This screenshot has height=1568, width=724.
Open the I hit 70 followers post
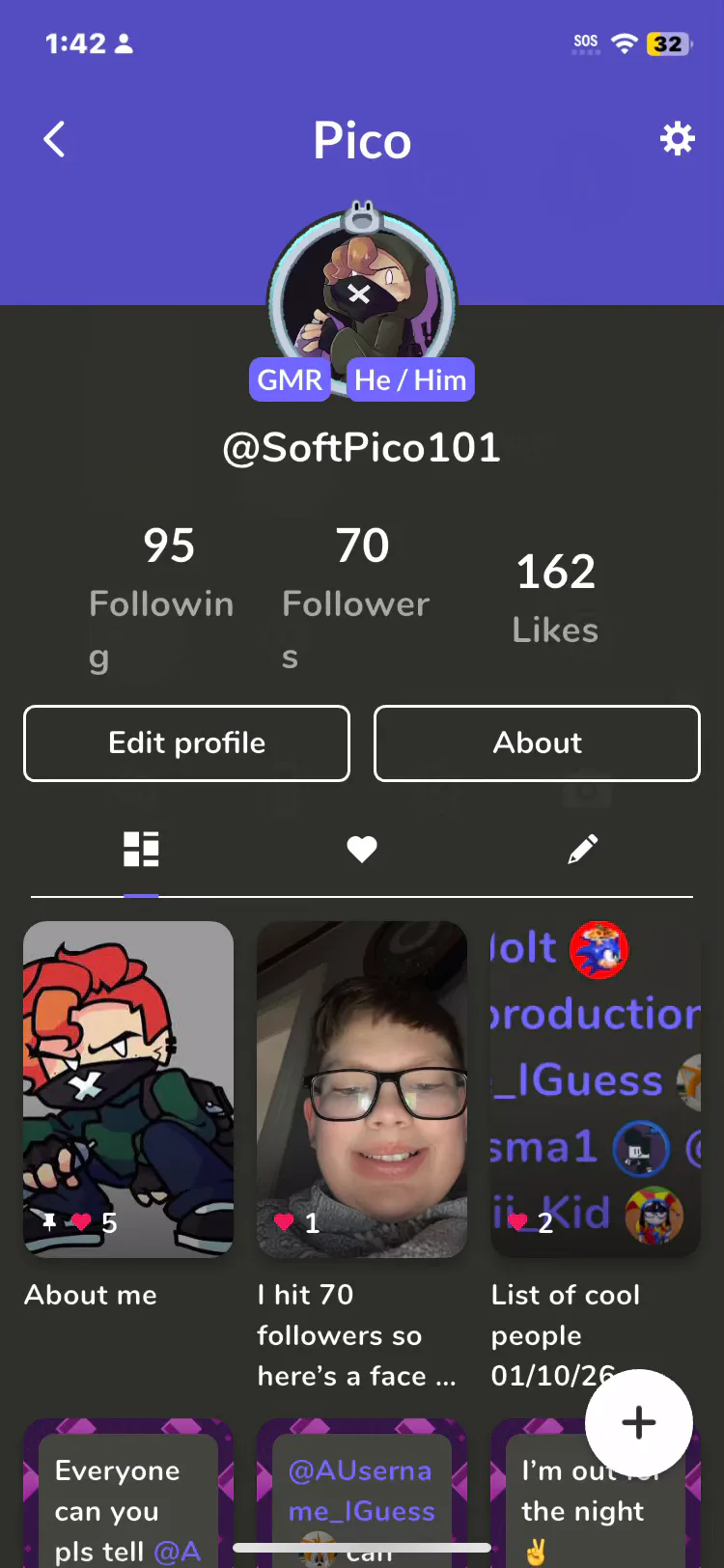[x=362, y=1089]
